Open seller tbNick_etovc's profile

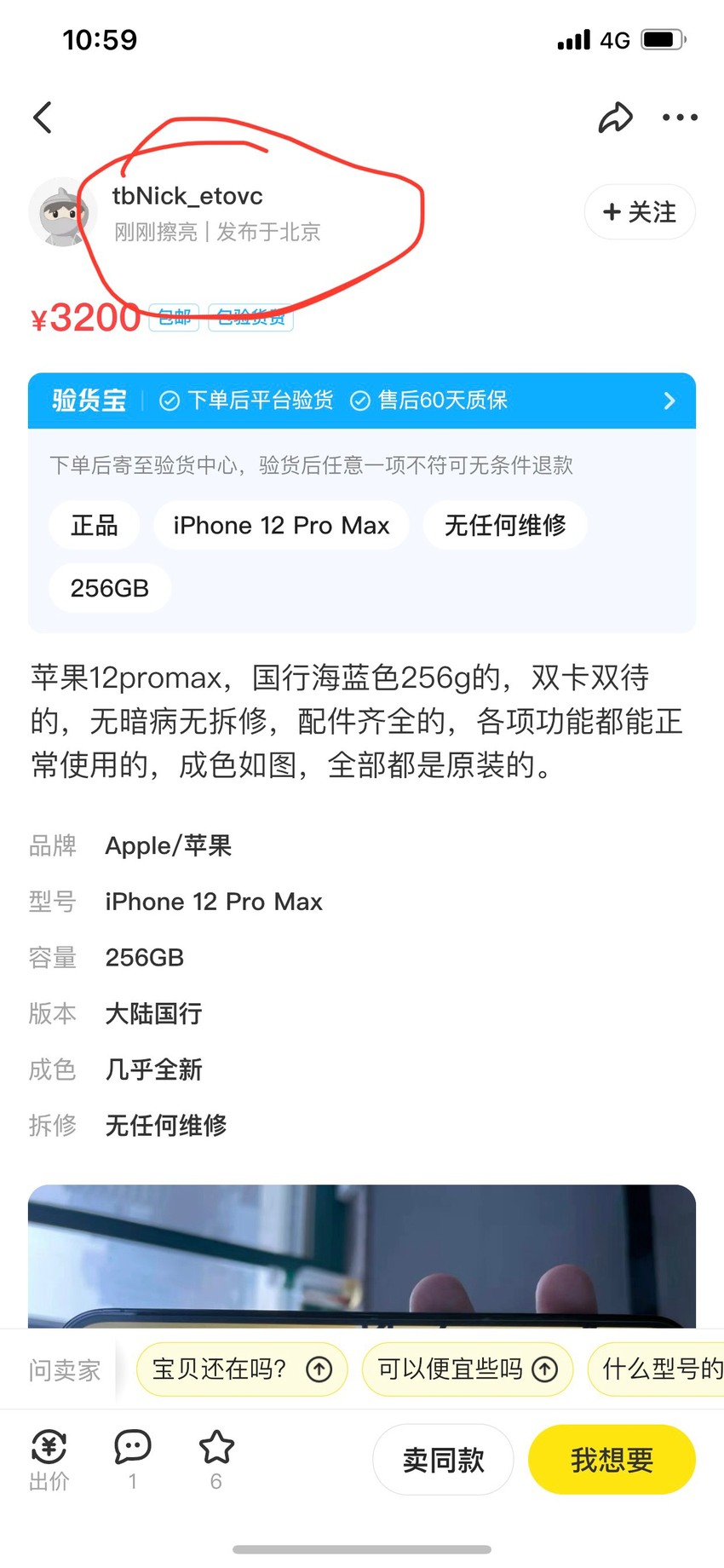[187, 196]
